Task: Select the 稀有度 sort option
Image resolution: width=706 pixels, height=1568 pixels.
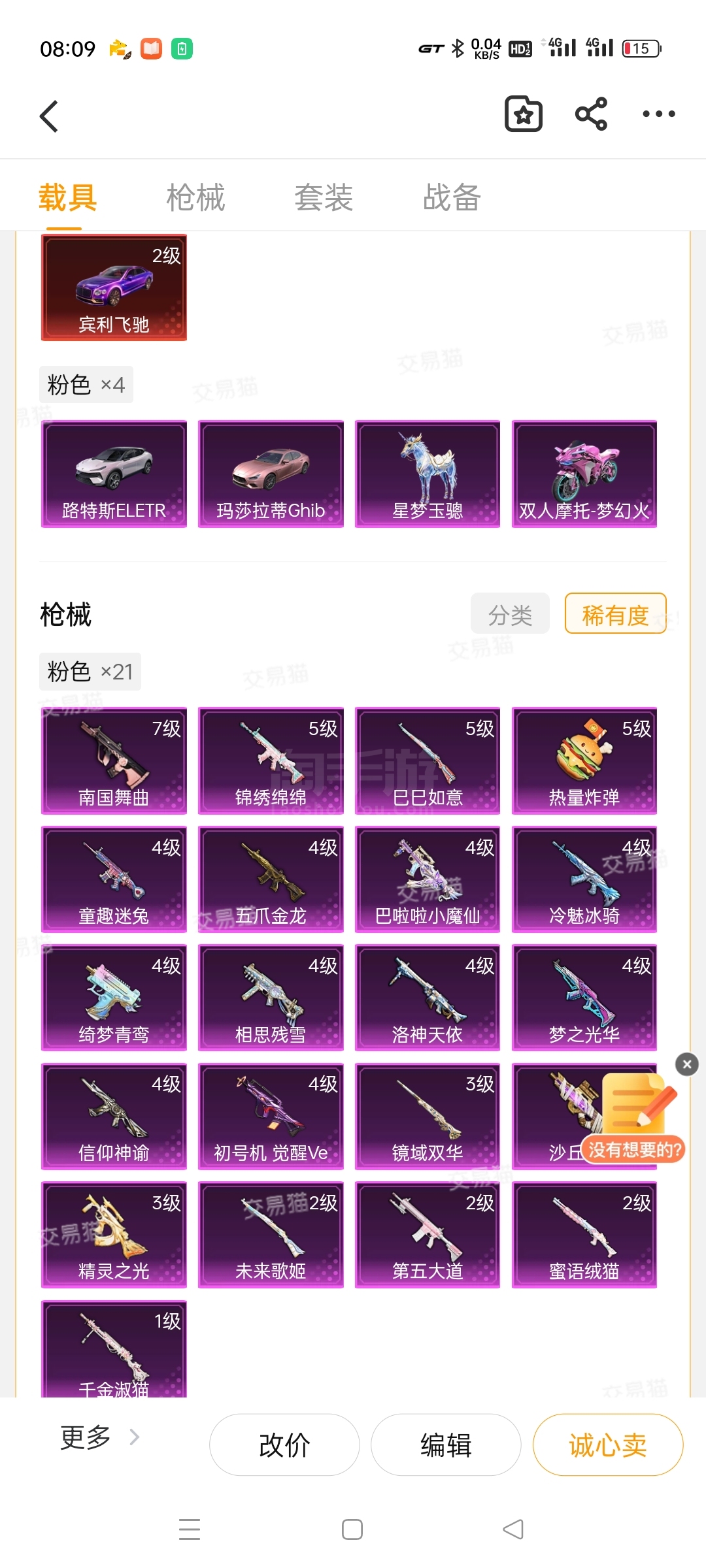Action: (x=615, y=613)
